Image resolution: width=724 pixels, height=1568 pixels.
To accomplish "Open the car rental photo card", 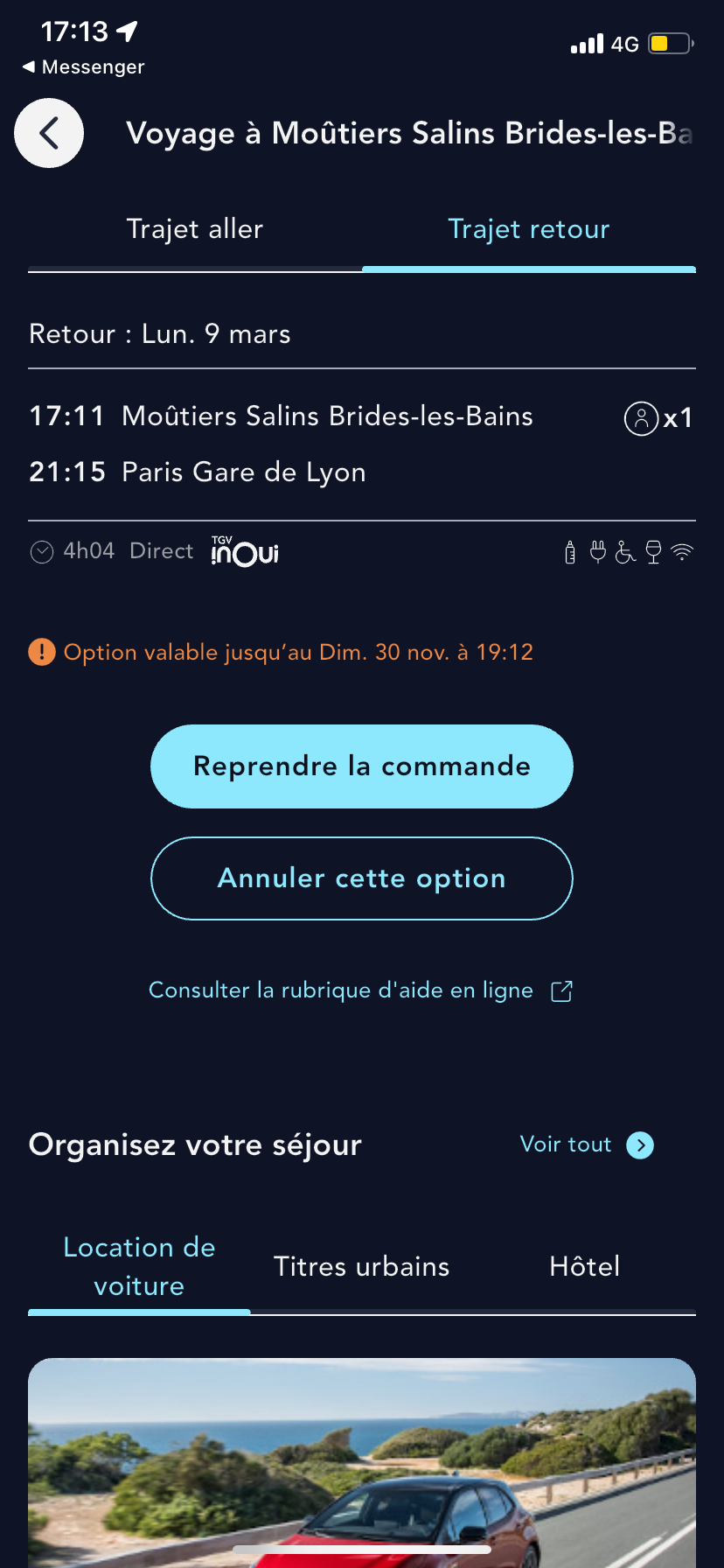I will (362, 1461).
